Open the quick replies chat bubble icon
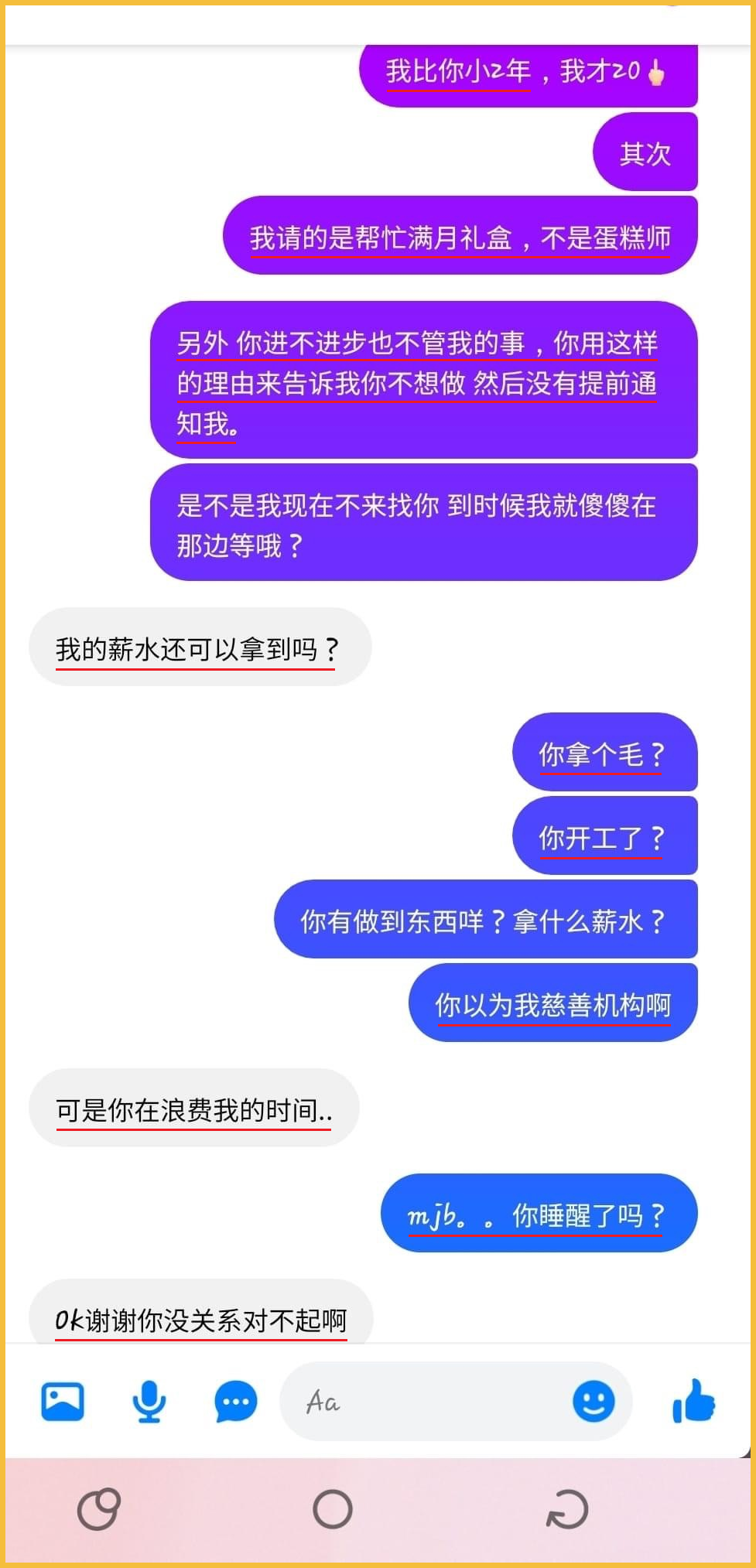 coord(235,1402)
